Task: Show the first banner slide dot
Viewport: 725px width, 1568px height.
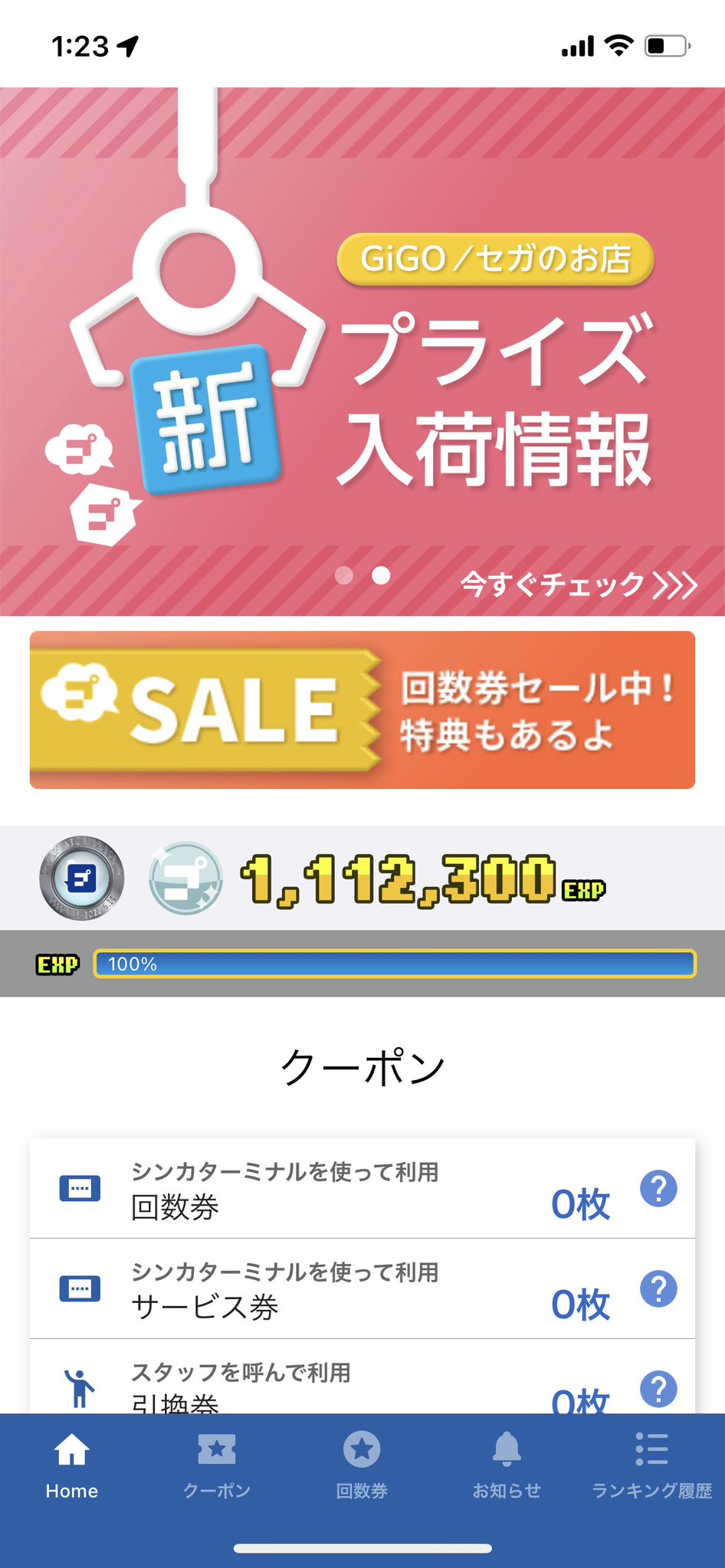Action: pos(344,575)
